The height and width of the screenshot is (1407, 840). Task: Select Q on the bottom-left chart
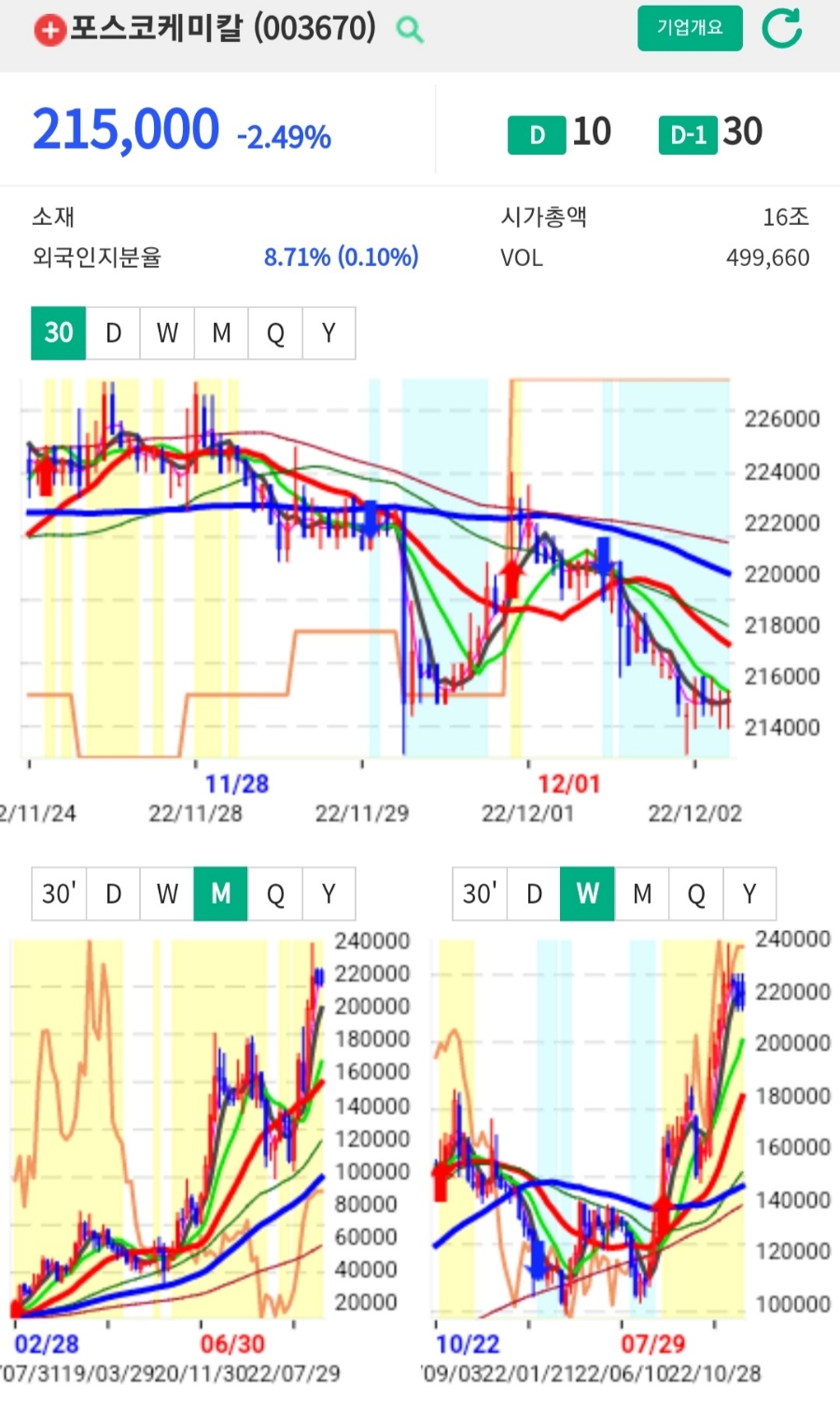pyautogui.click(x=275, y=893)
